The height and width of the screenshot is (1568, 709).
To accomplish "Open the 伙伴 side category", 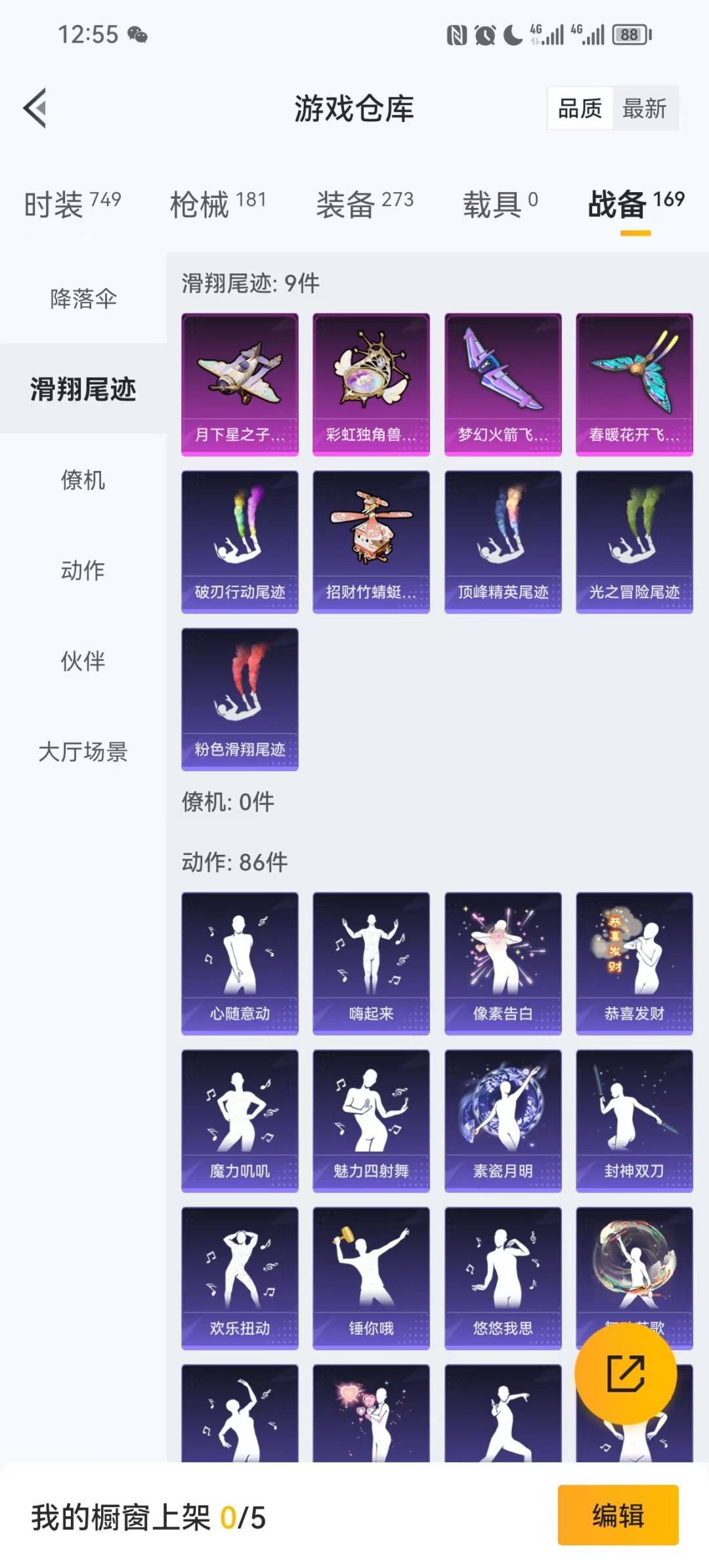I will pos(83,661).
